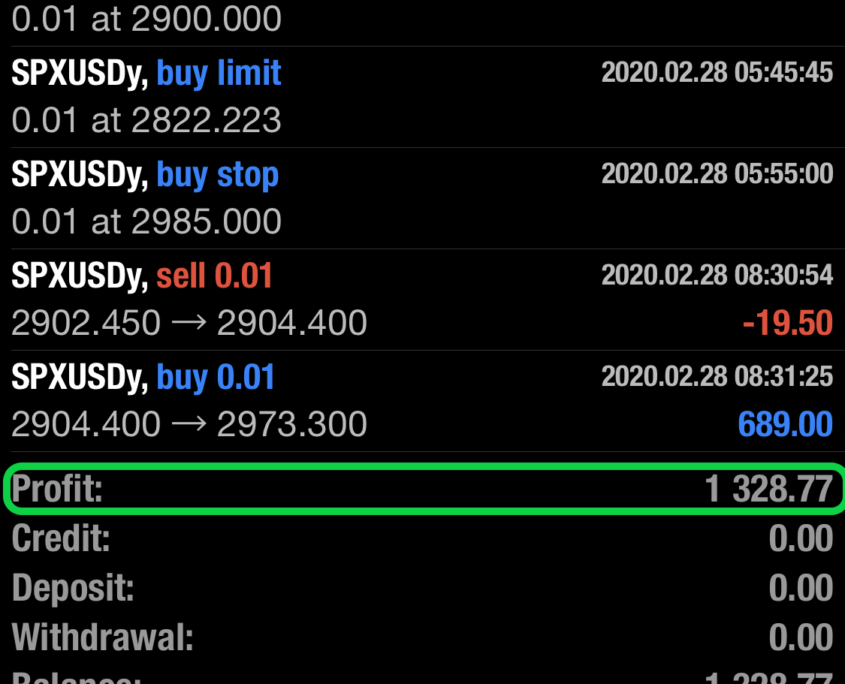
Task: Expand the SPXUSDy sell 0.01 trade details
Action: [x=422, y=299]
